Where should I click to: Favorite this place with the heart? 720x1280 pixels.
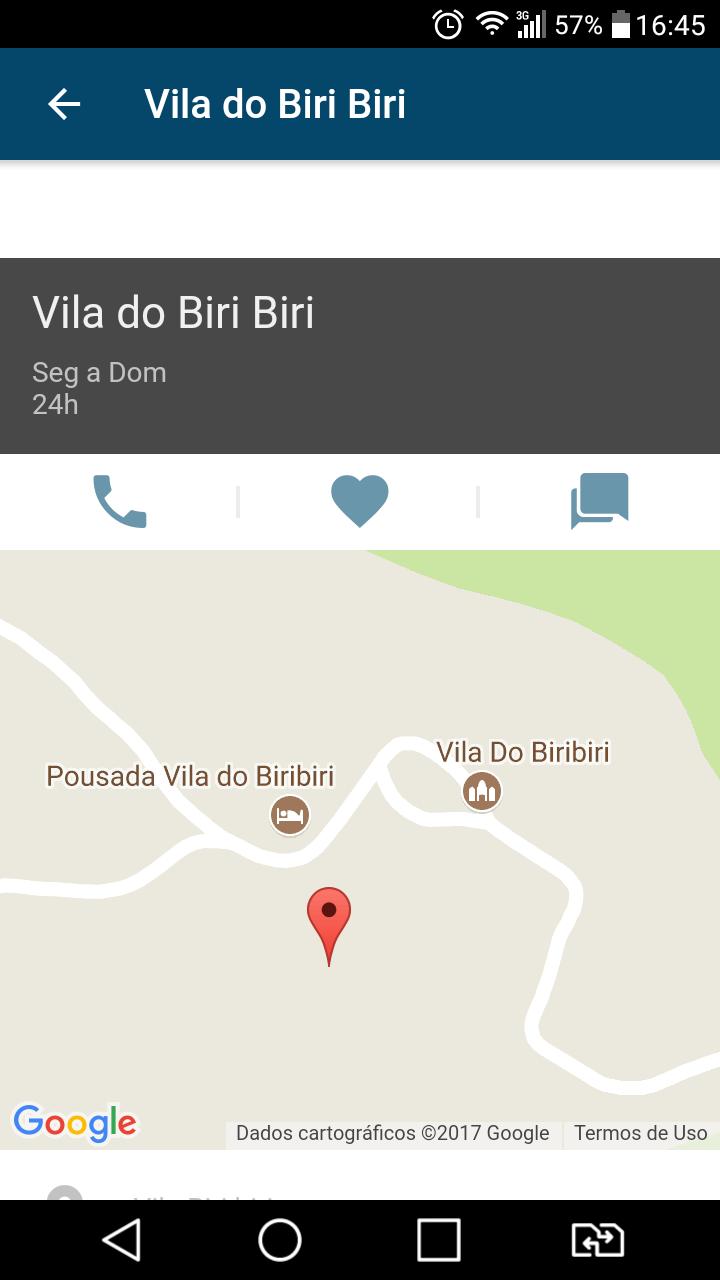pyautogui.click(x=360, y=501)
